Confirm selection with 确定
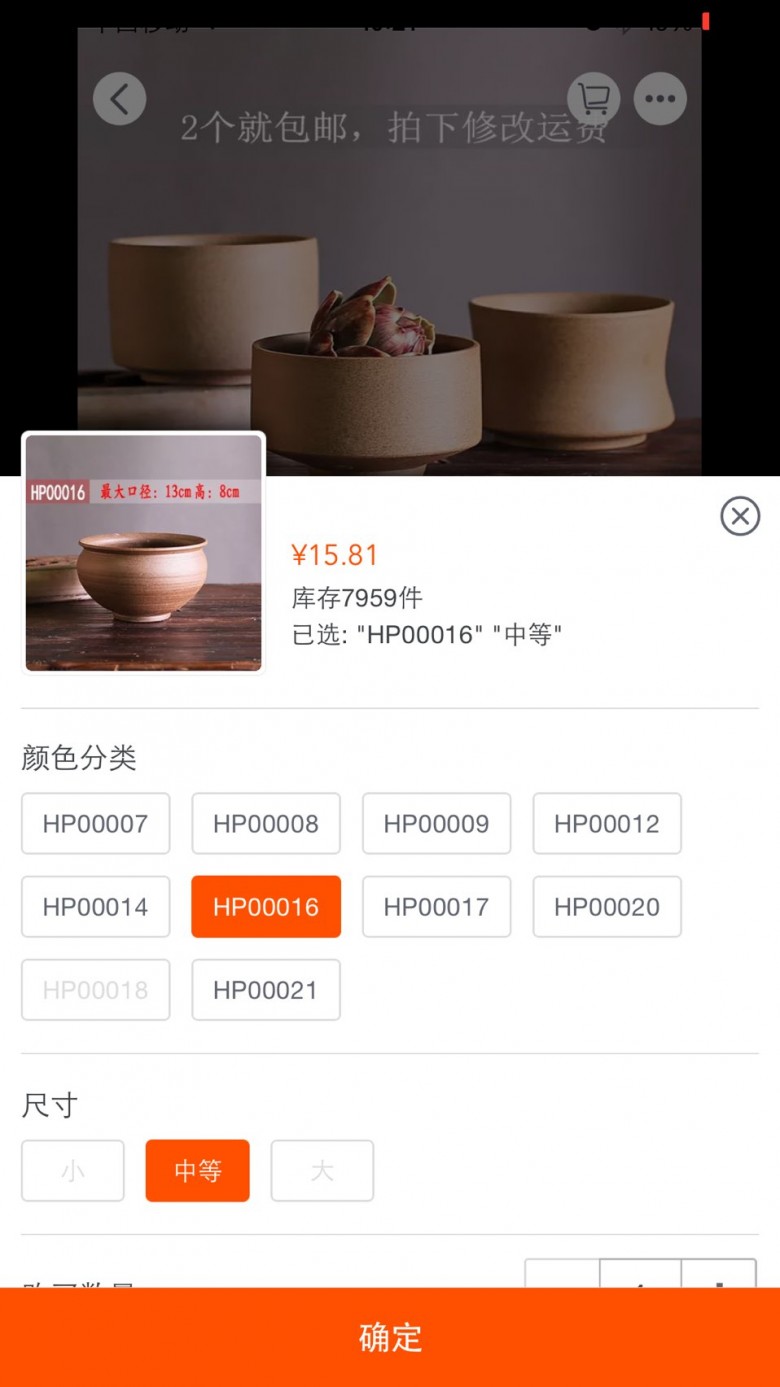This screenshot has height=1387, width=780. point(390,1337)
